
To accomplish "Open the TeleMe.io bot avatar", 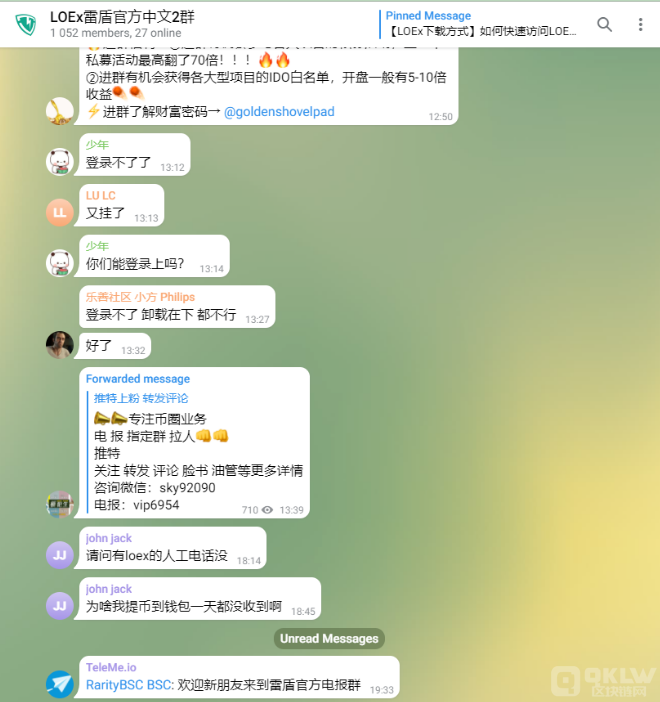I will [60, 684].
